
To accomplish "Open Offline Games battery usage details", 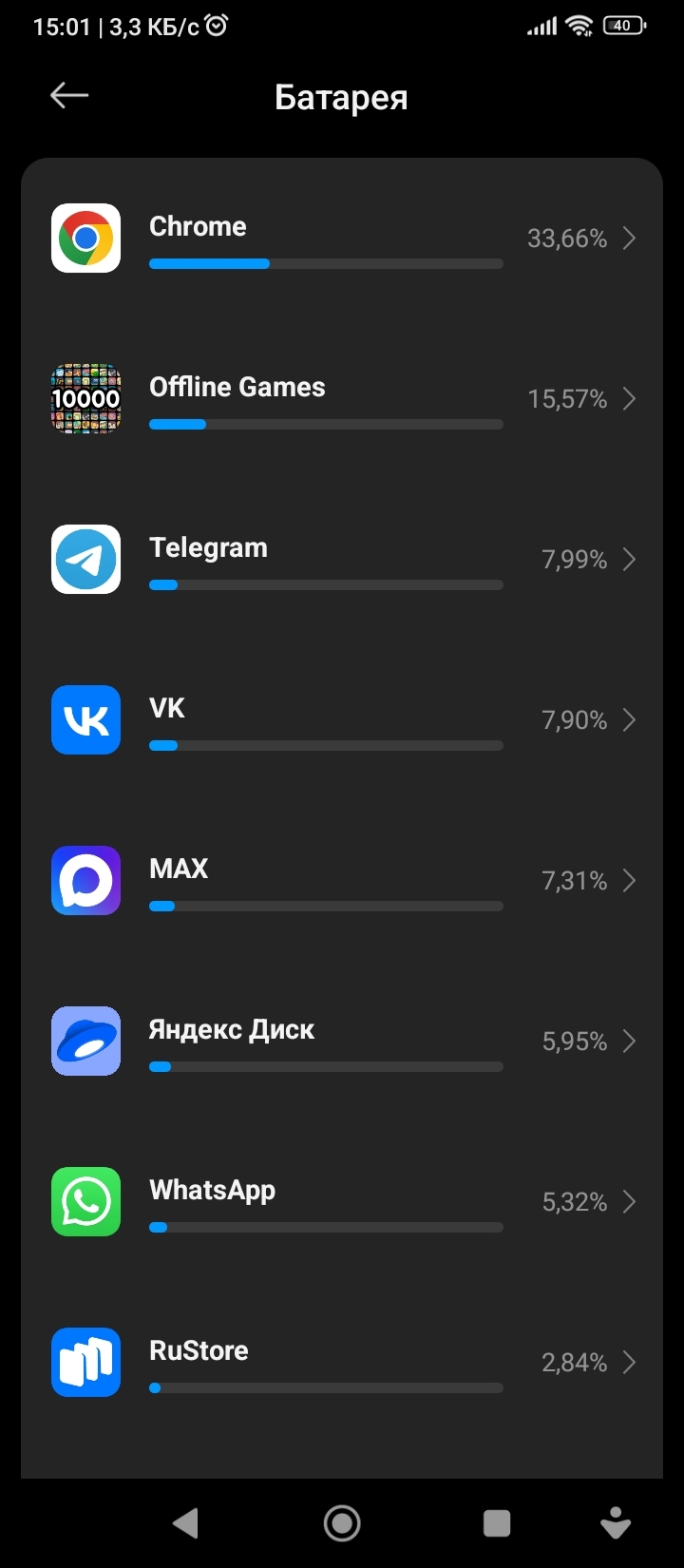I will tap(342, 399).
